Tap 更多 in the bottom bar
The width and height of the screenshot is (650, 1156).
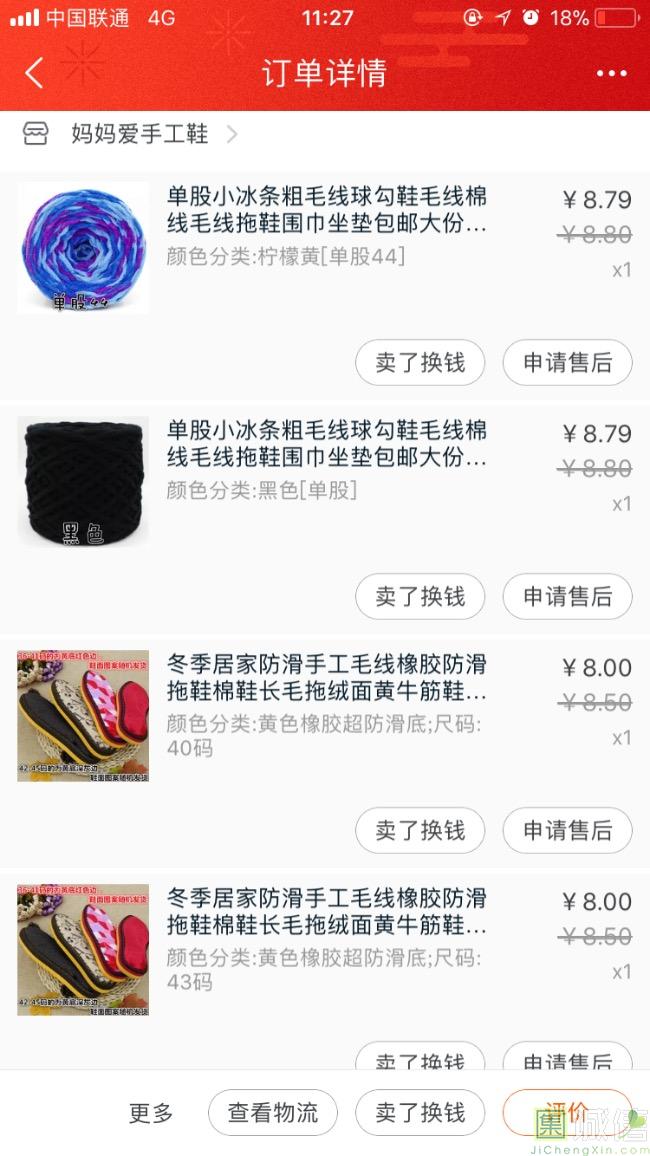point(151,1112)
